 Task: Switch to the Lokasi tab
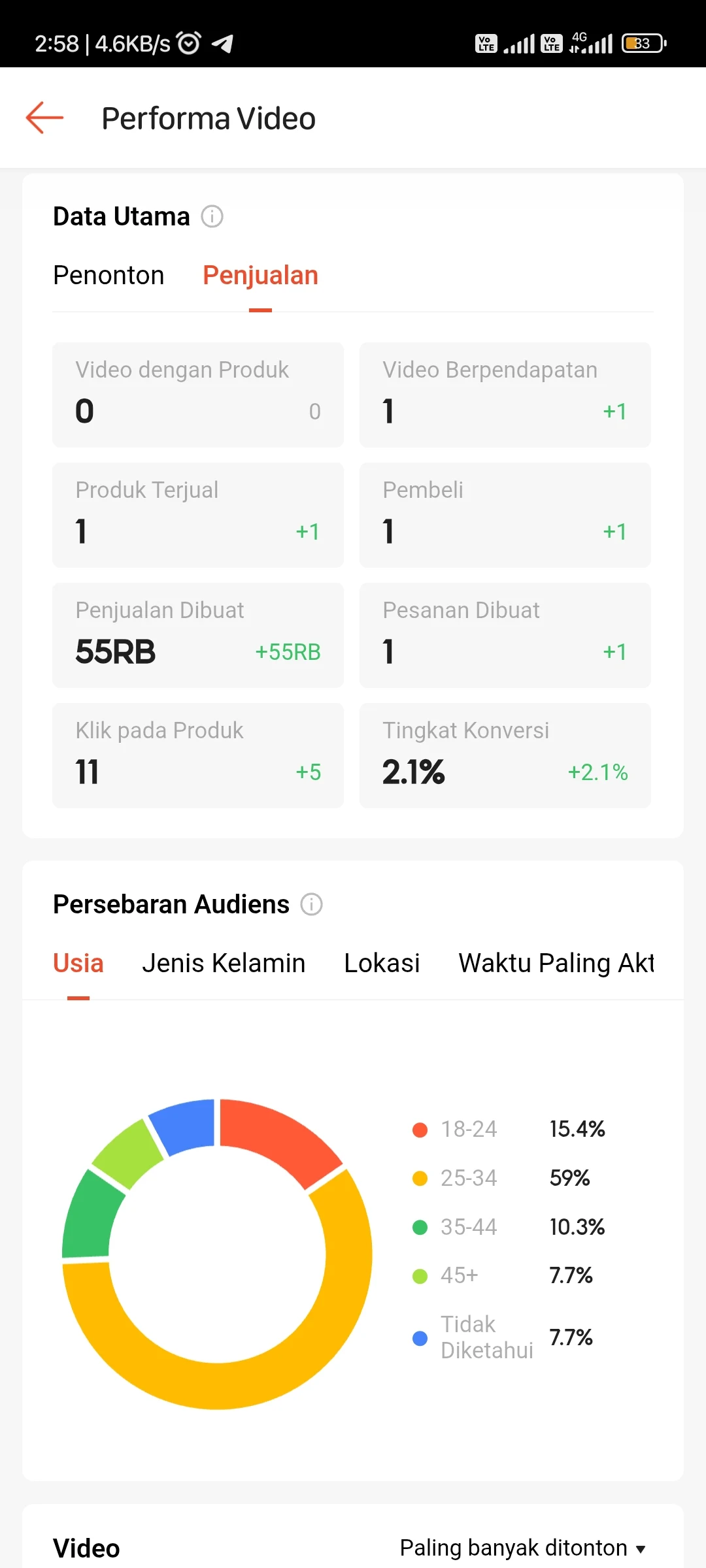pyautogui.click(x=382, y=964)
